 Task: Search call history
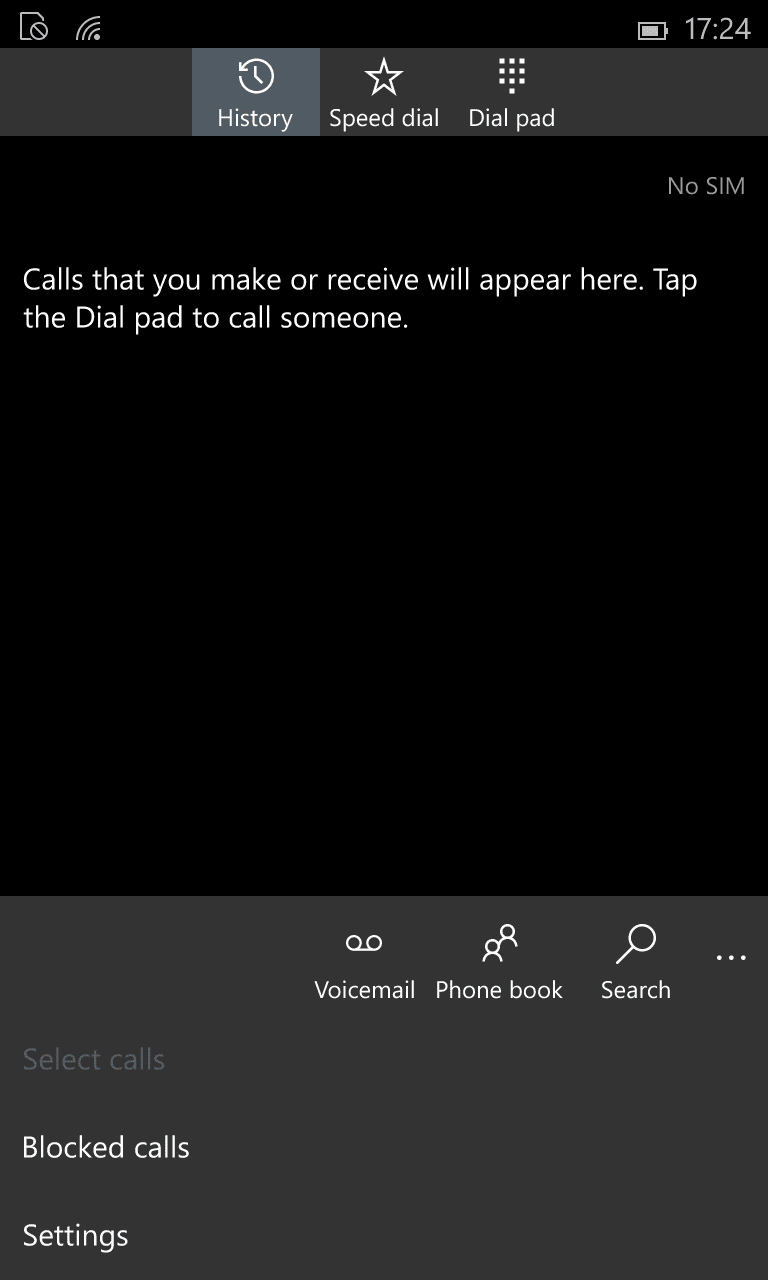click(636, 960)
